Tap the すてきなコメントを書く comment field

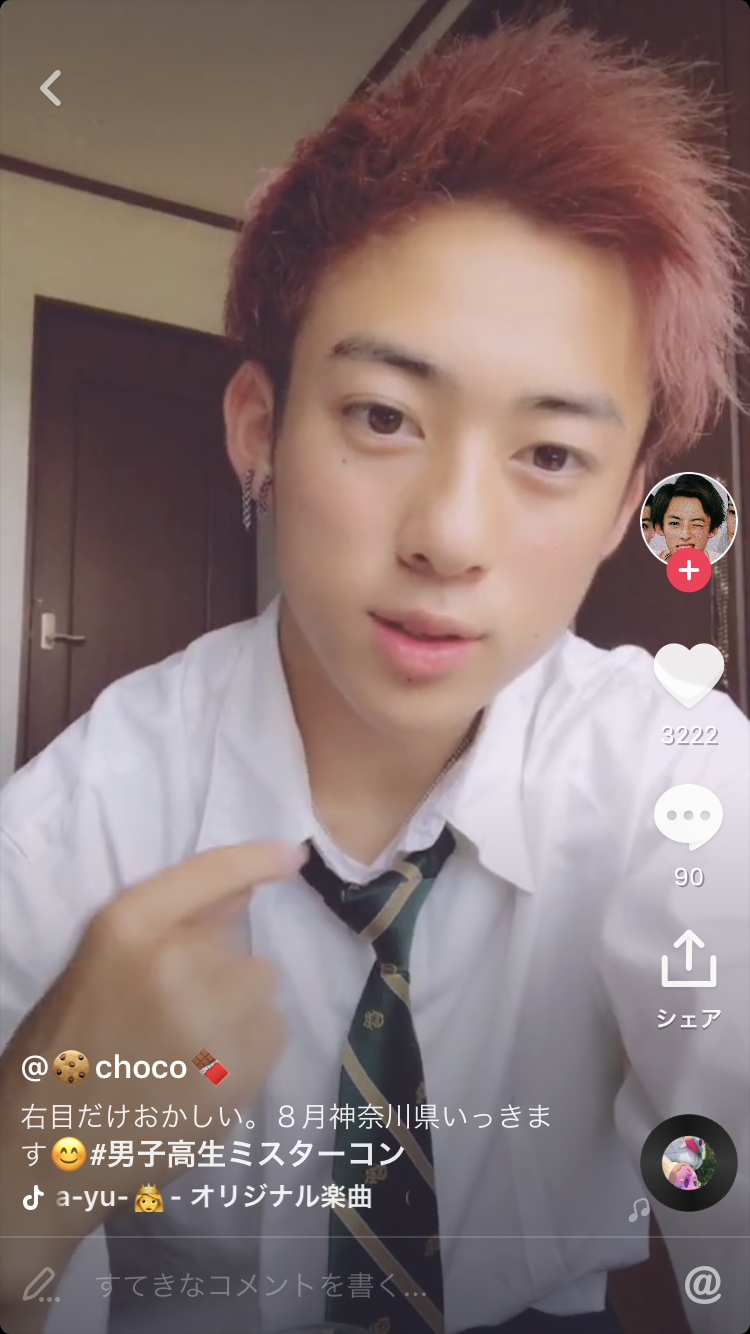(260, 1286)
